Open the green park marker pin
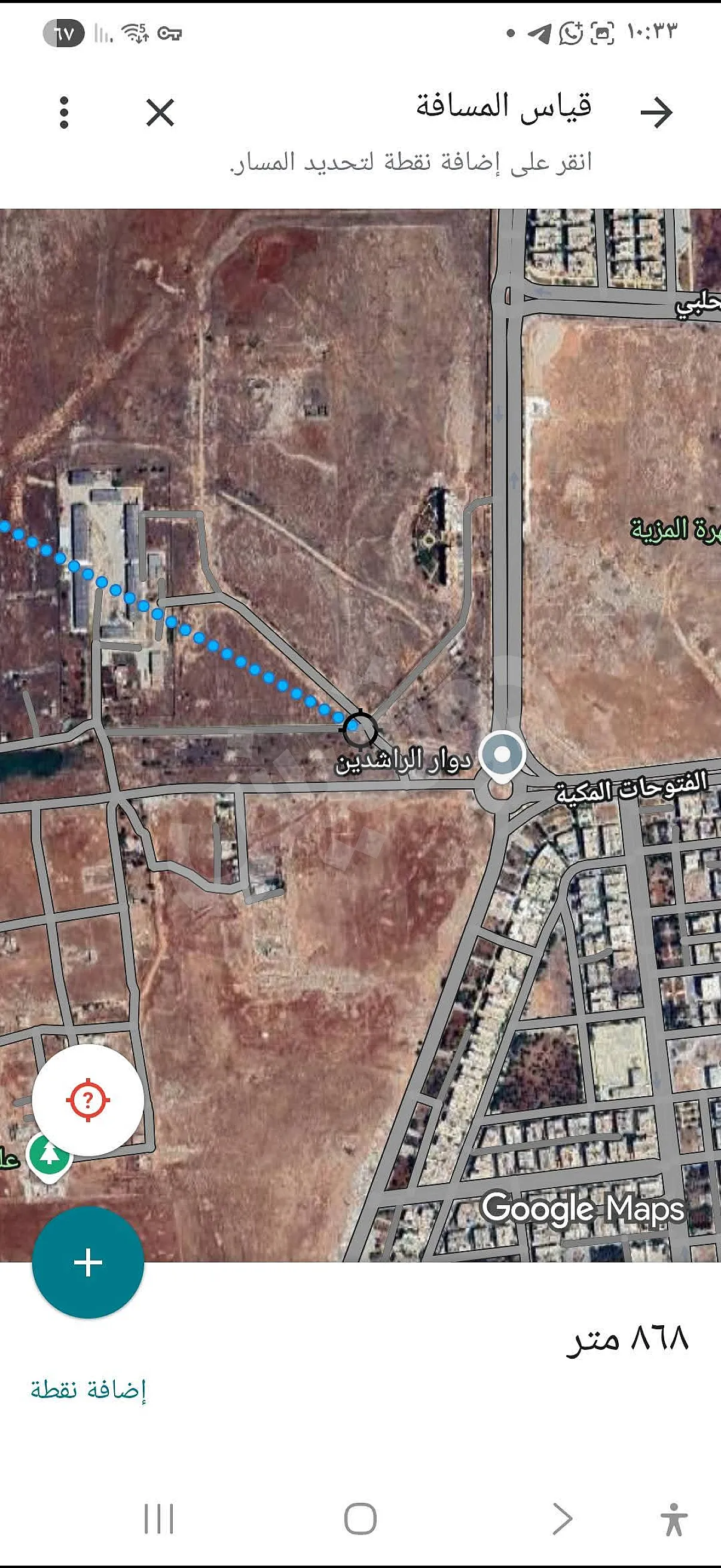 pyautogui.click(x=48, y=1155)
